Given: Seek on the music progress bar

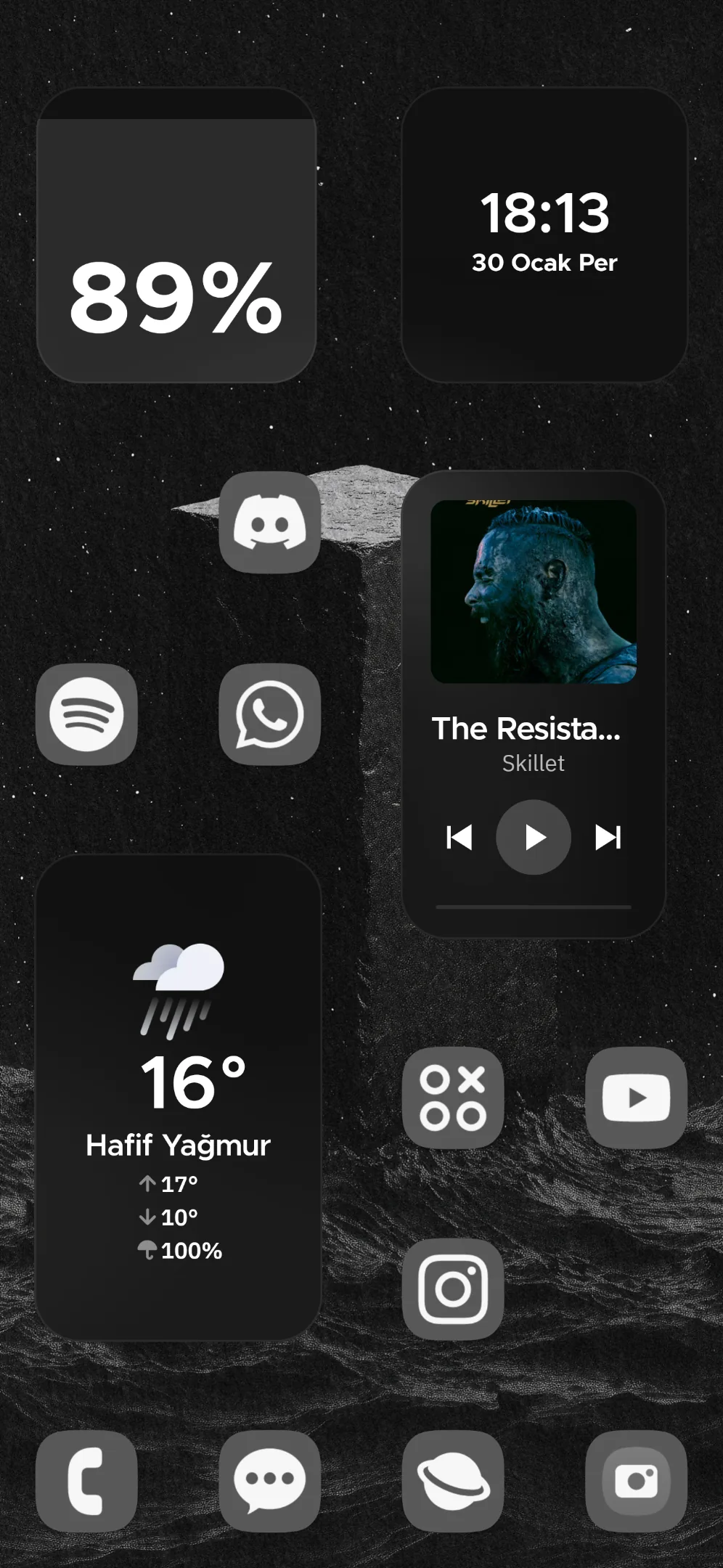Looking at the screenshot, I should (x=534, y=907).
